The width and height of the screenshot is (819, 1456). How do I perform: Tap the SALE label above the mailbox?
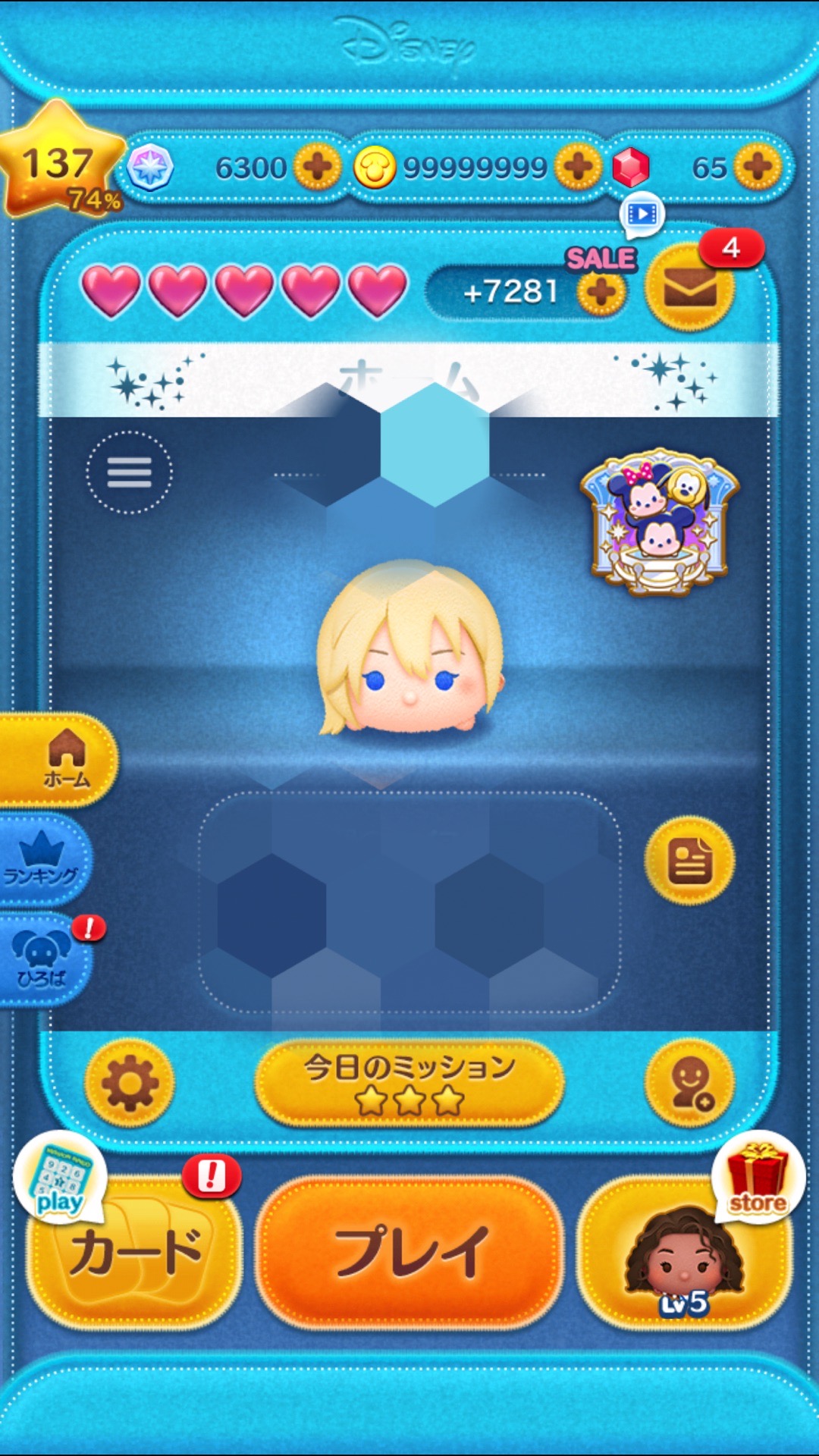pos(601,258)
